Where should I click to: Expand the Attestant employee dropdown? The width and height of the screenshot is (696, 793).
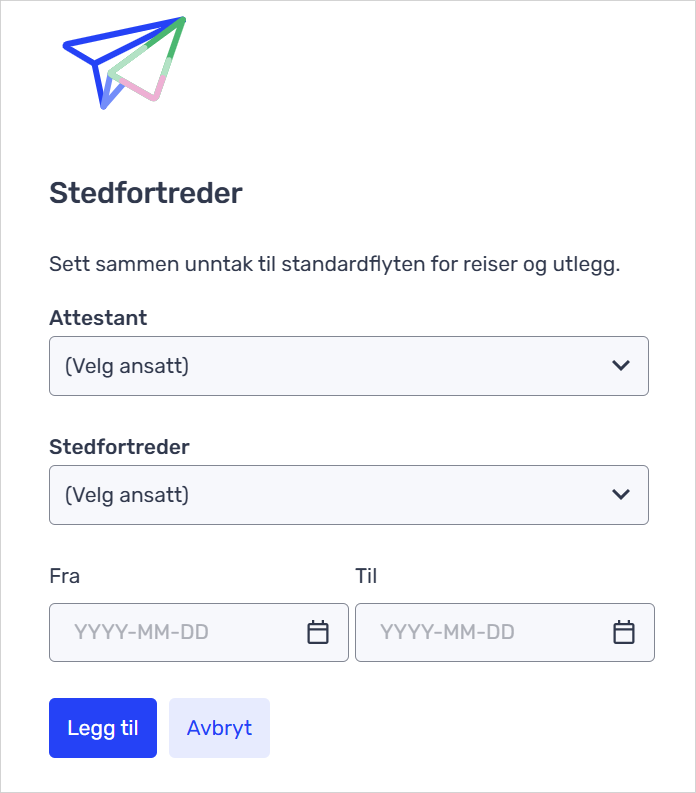tap(348, 366)
